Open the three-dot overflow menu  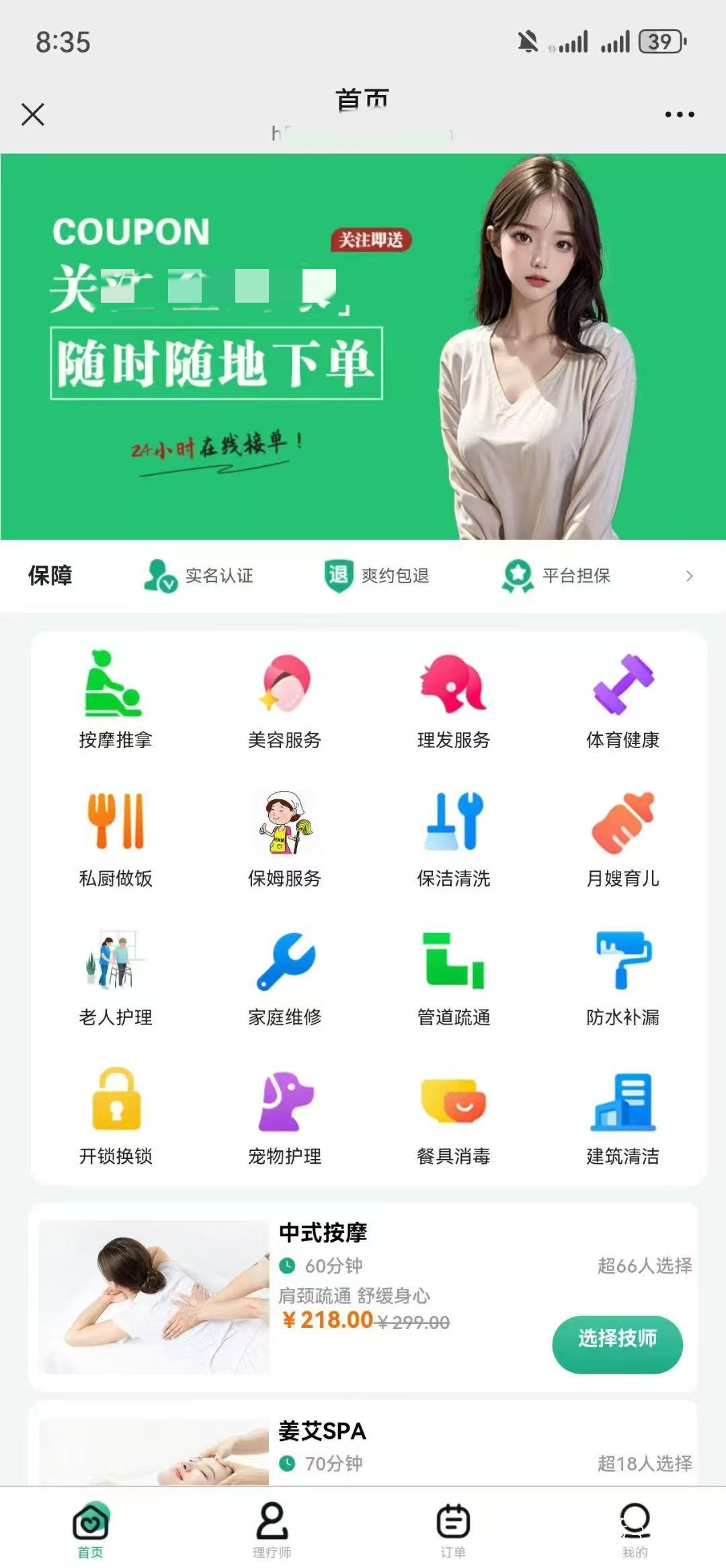tap(679, 114)
